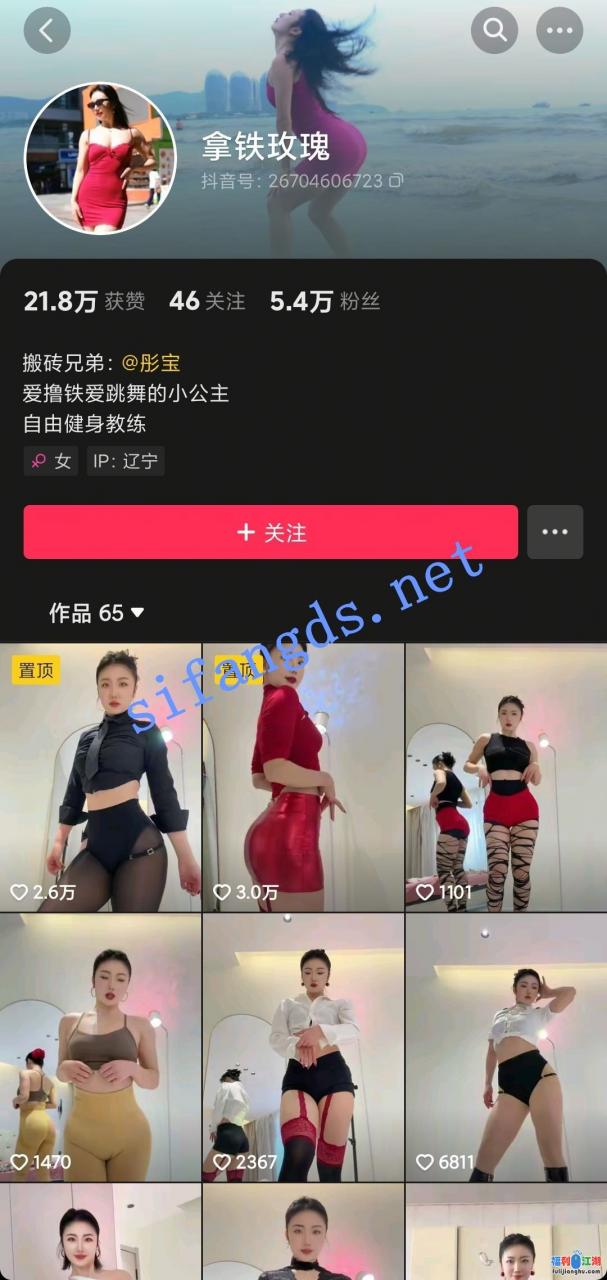Play the video with 1101 likes
Viewport: 607px width, 1280px height.
pyautogui.click(x=506, y=777)
